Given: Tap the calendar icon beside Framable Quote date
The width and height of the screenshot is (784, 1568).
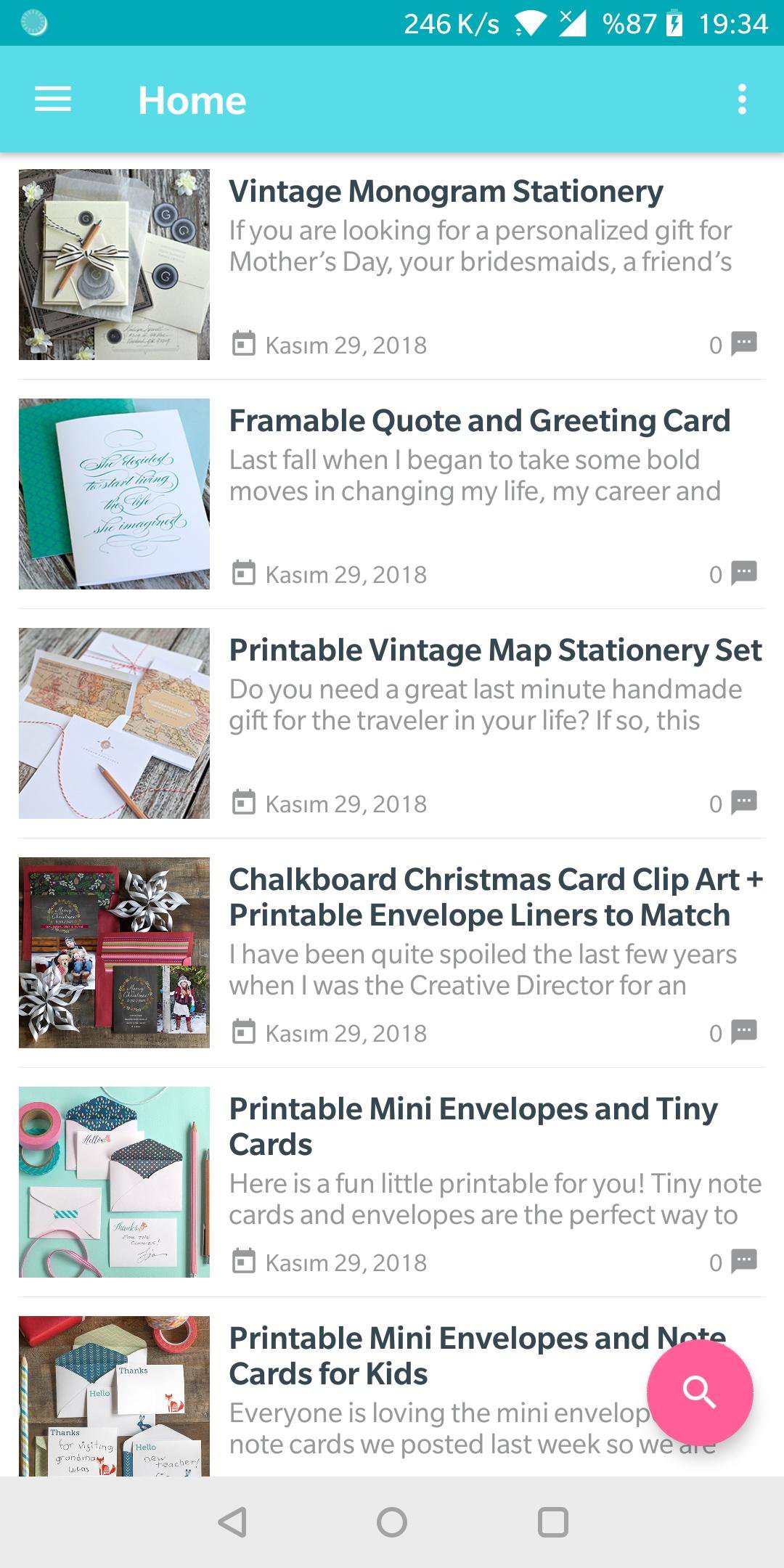Looking at the screenshot, I should tap(244, 573).
